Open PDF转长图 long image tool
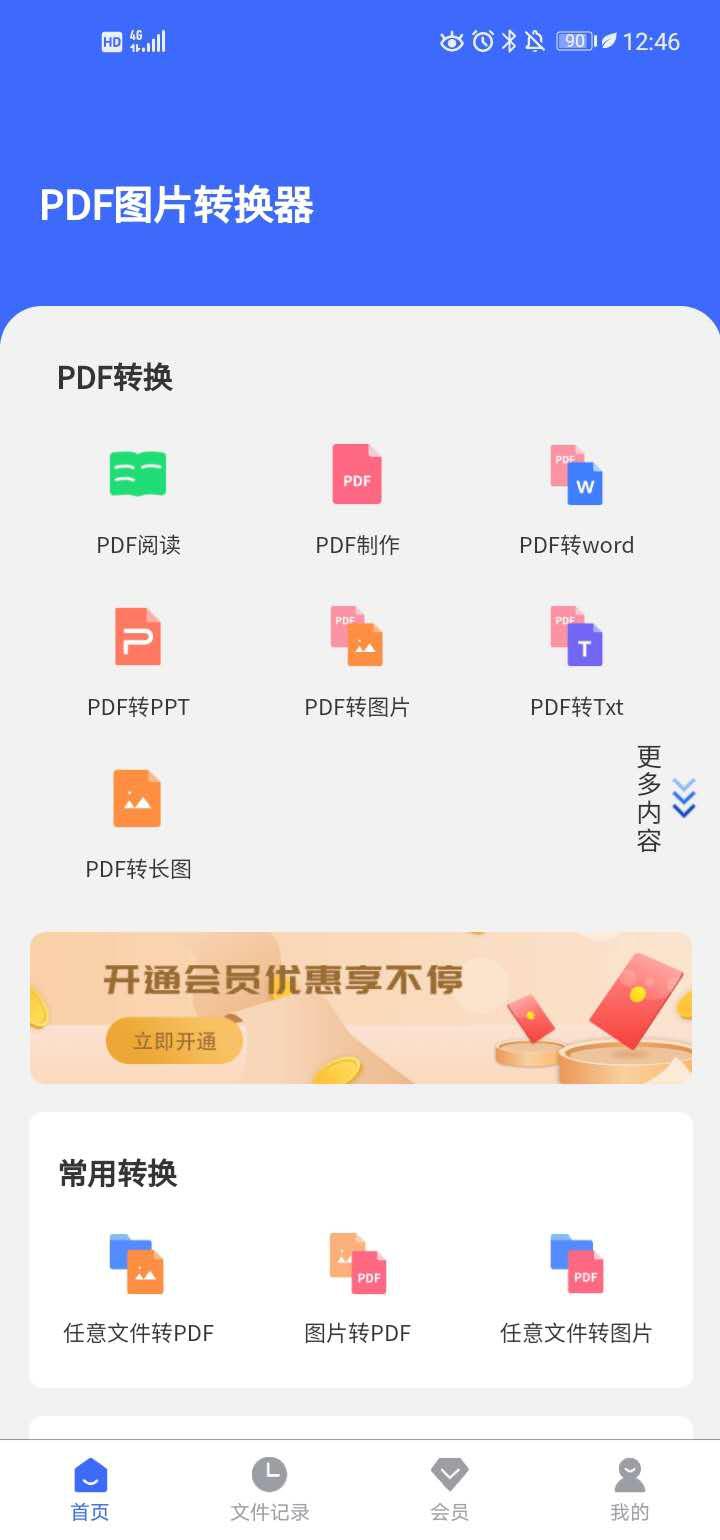The width and height of the screenshot is (720, 1540). [138, 824]
